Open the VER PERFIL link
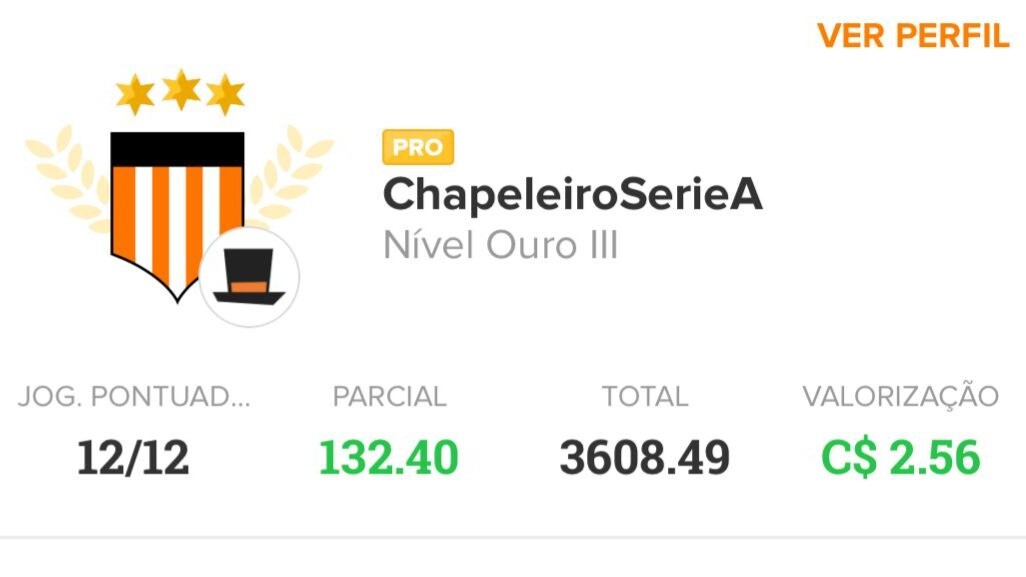The width and height of the screenshot is (1026, 577). click(912, 36)
